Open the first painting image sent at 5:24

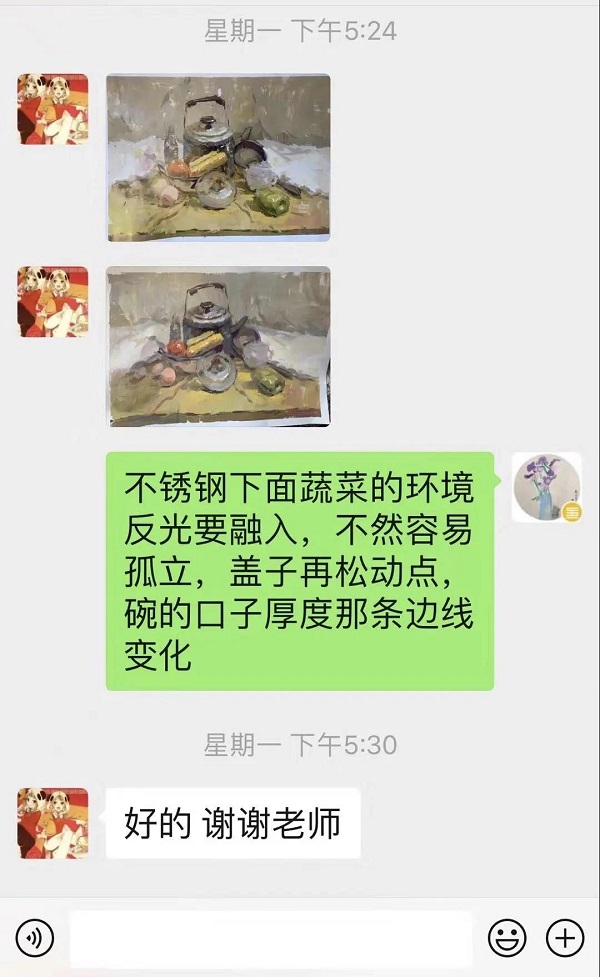click(218, 157)
